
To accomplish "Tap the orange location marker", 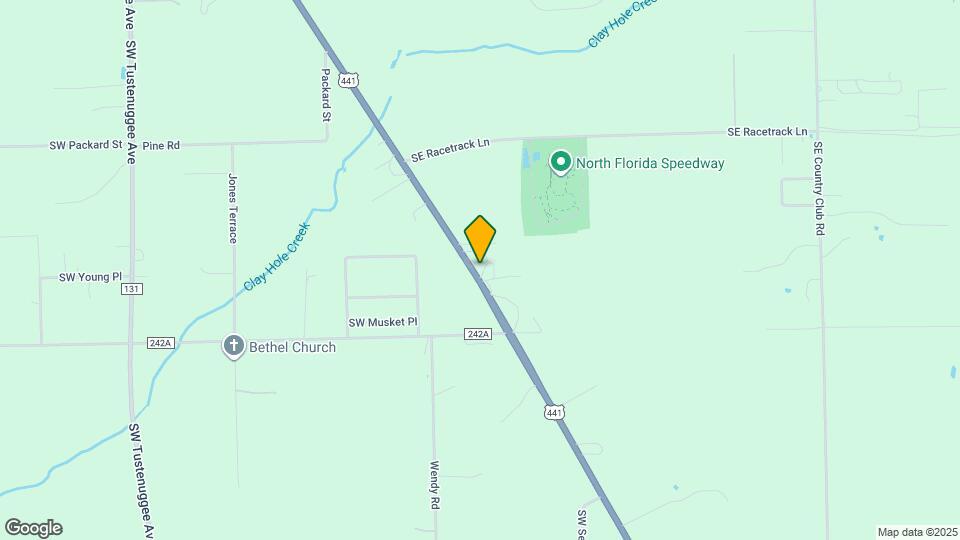I will (480, 238).
